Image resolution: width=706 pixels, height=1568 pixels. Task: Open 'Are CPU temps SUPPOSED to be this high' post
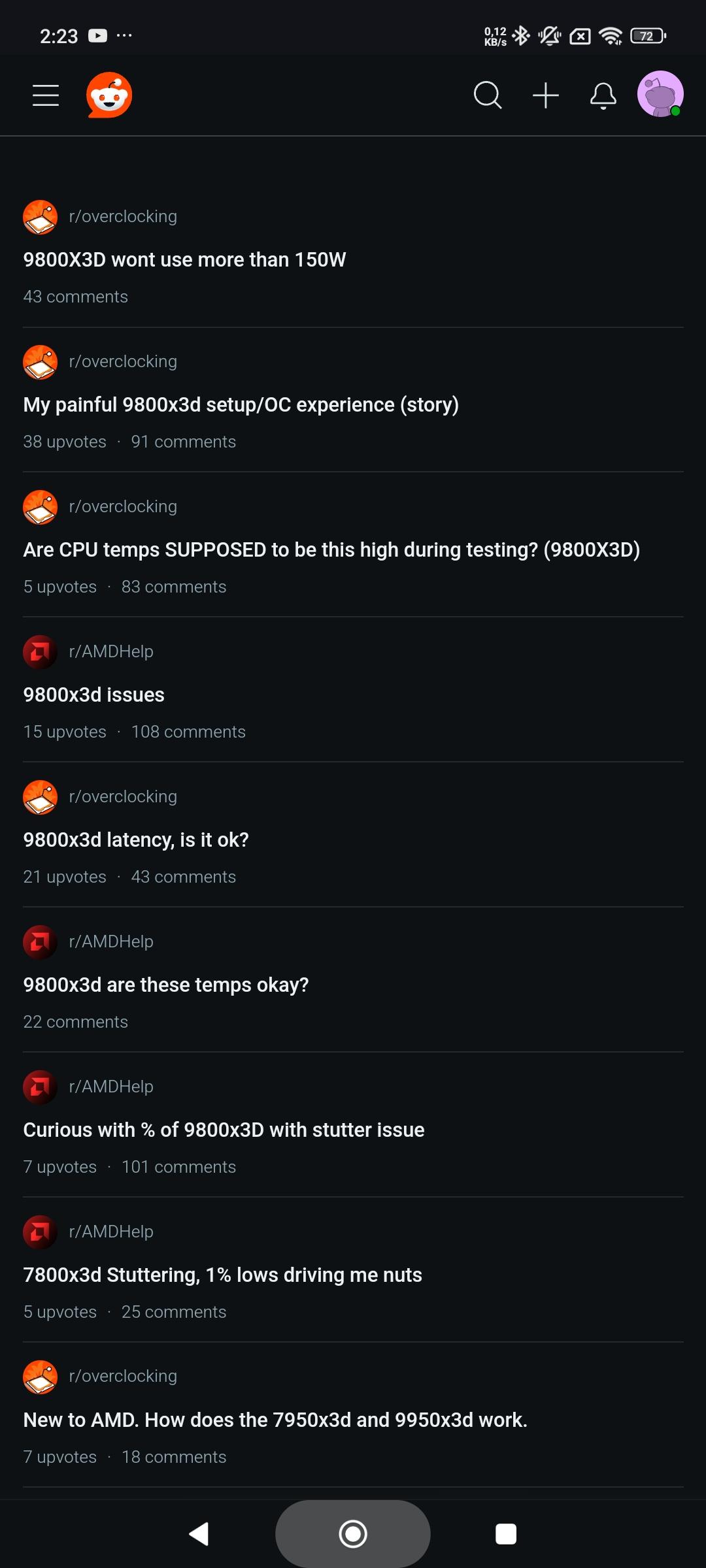click(331, 550)
